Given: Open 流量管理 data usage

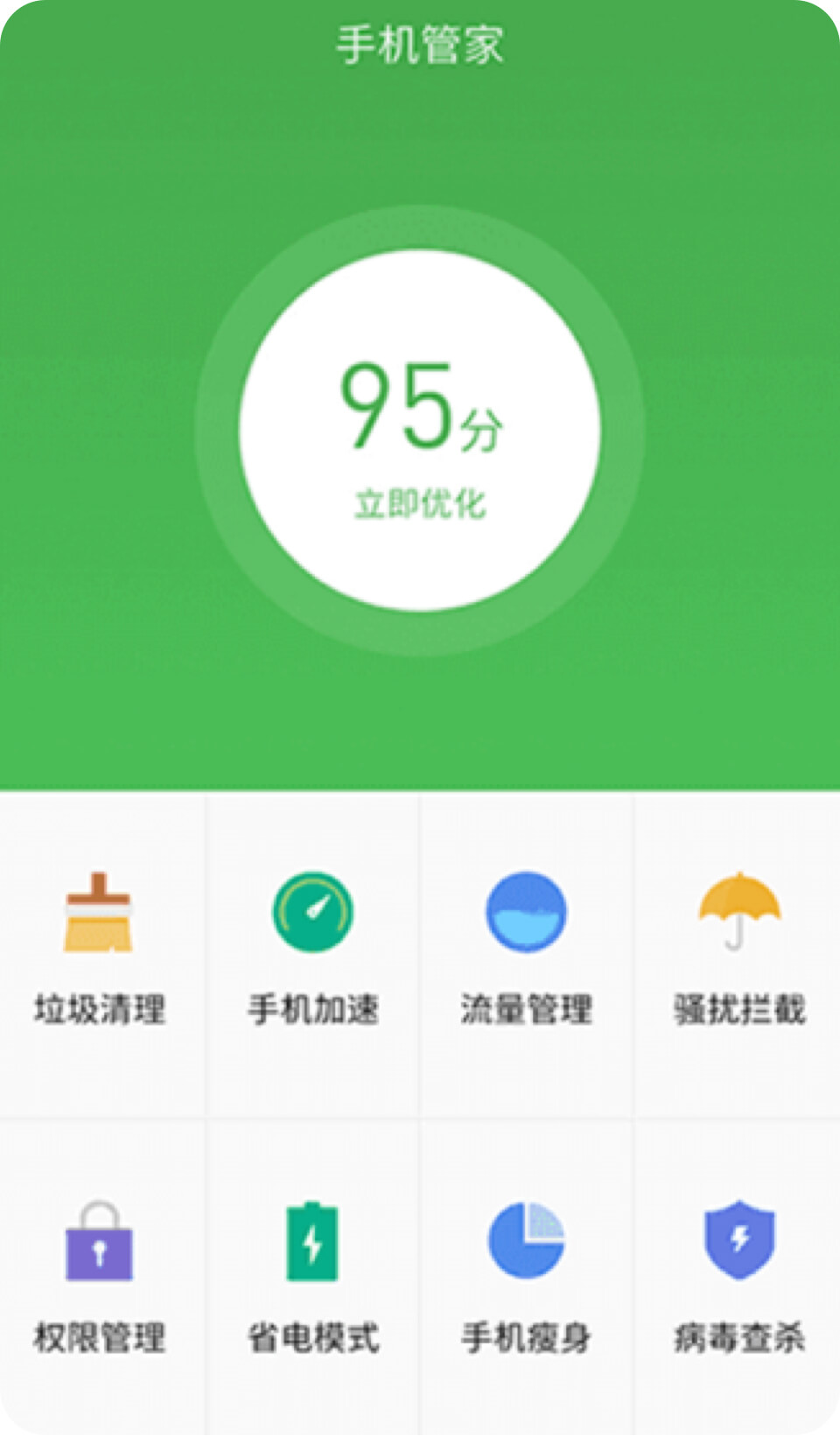Looking at the screenshot, I should point(526,949).
